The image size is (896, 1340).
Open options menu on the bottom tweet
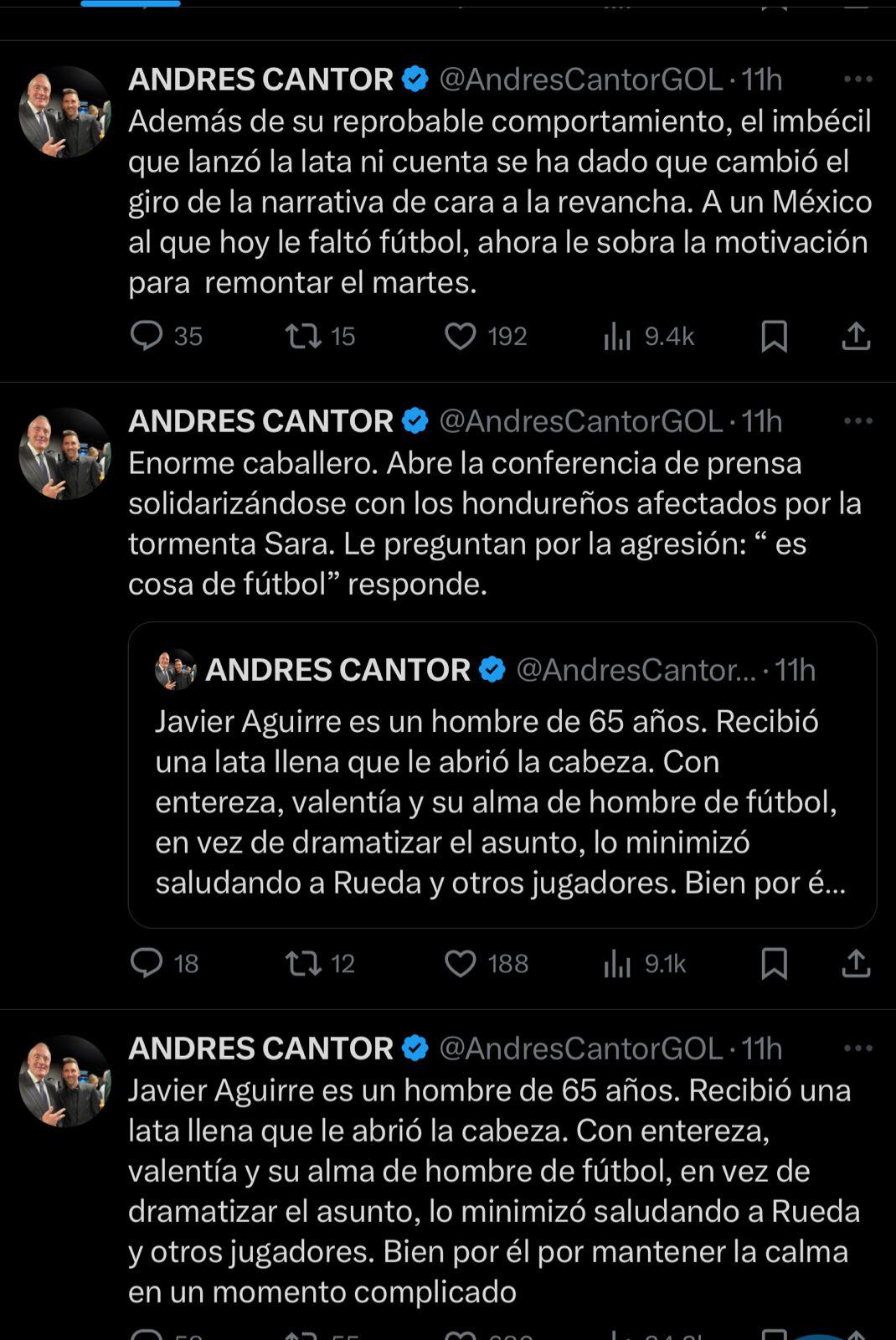coord(857,1048)
